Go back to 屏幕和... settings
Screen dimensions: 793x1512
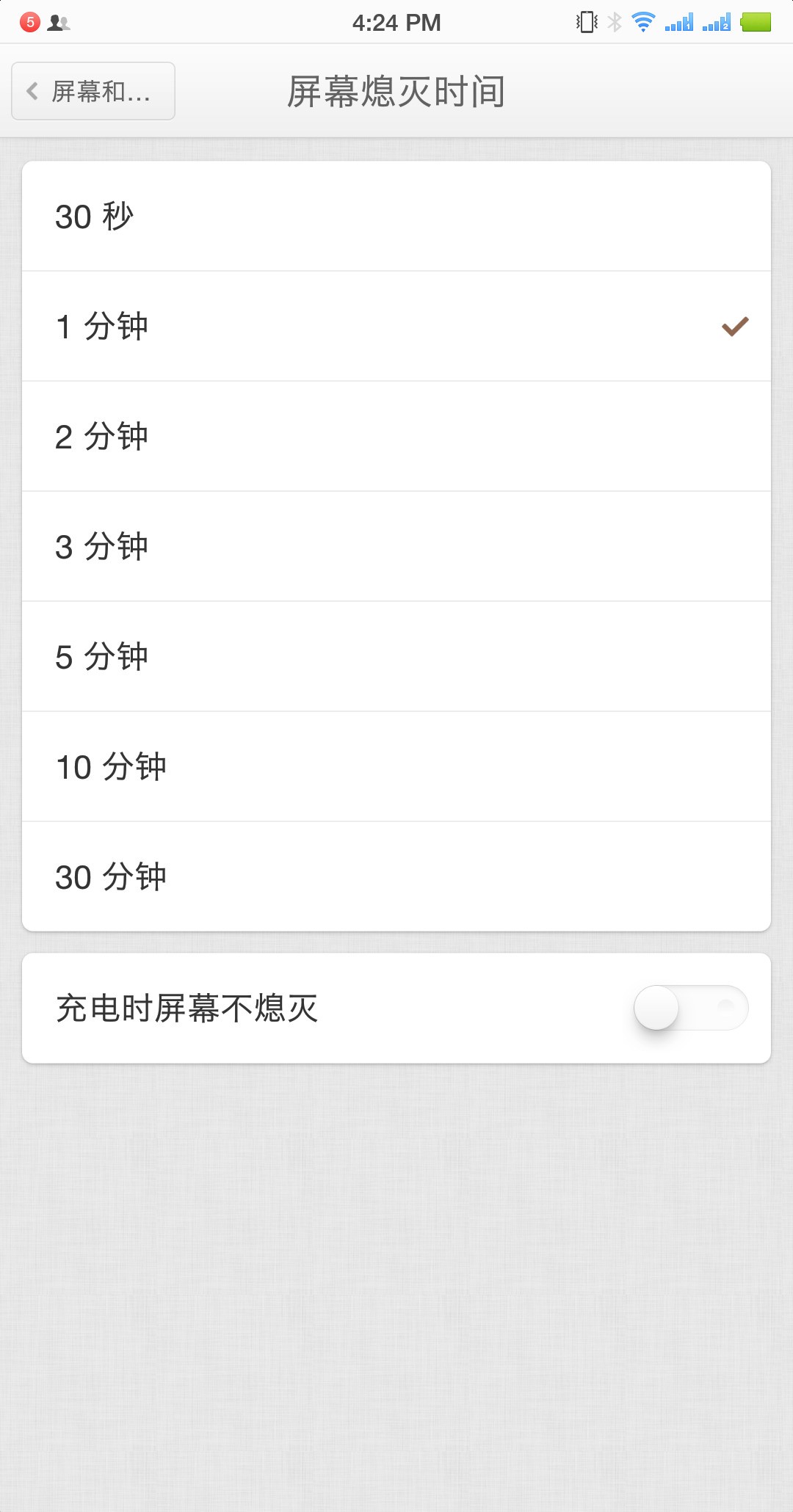pos(93,91)
